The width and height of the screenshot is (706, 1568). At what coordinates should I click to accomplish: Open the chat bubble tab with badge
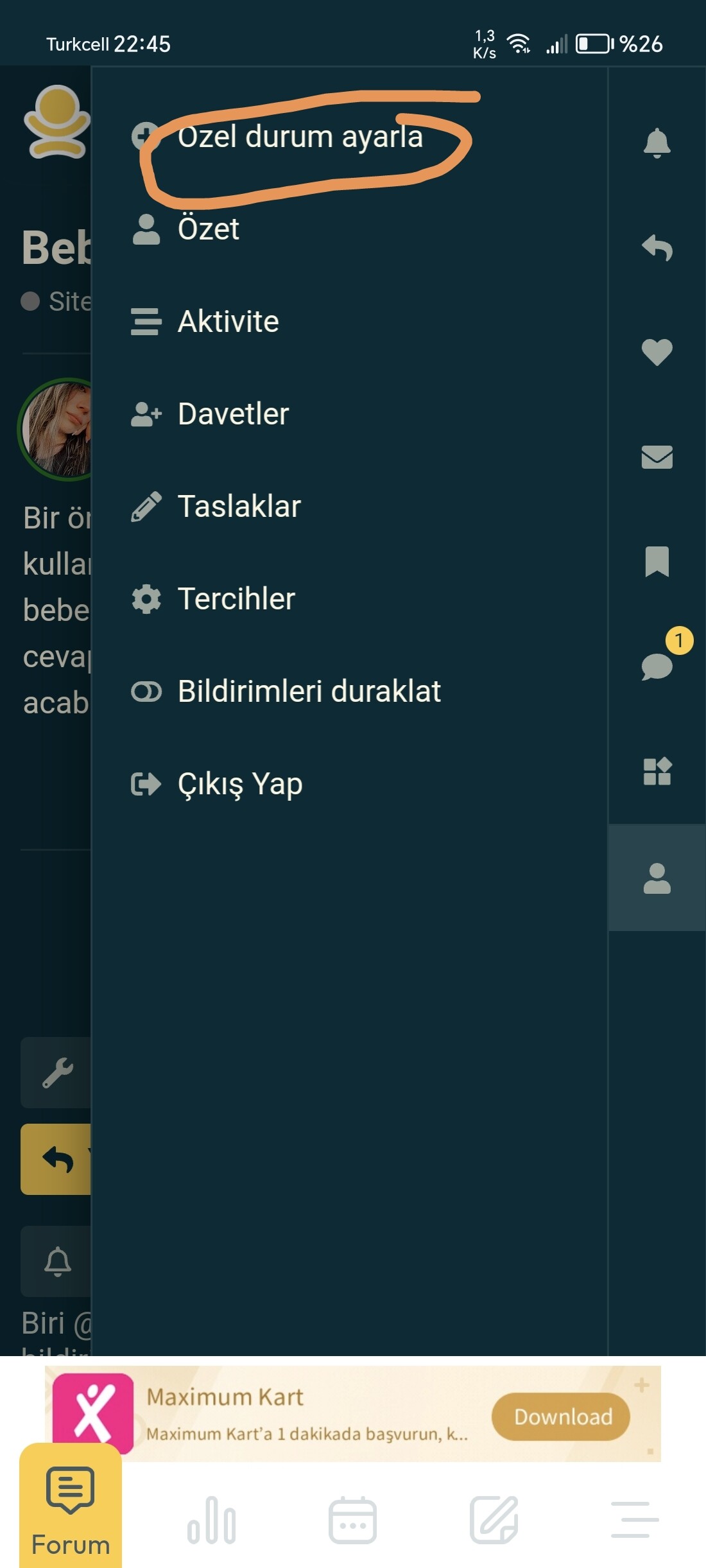(x=657, y=666)
